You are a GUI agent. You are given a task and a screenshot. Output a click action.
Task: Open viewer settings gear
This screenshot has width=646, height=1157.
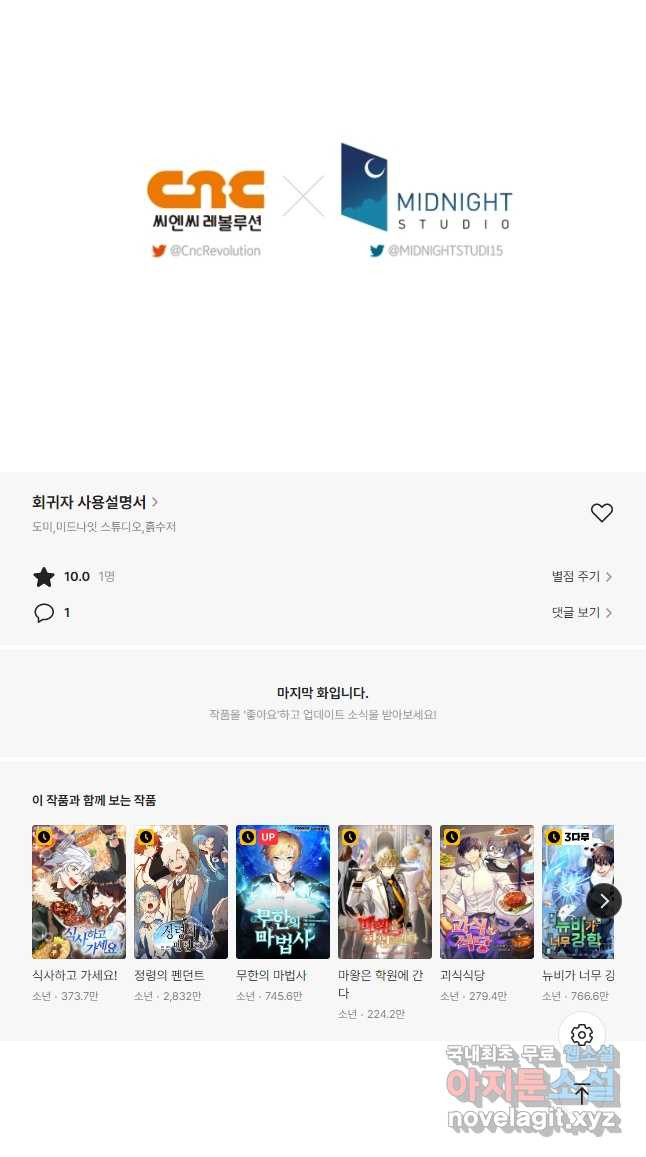(x=582, y=1035)
